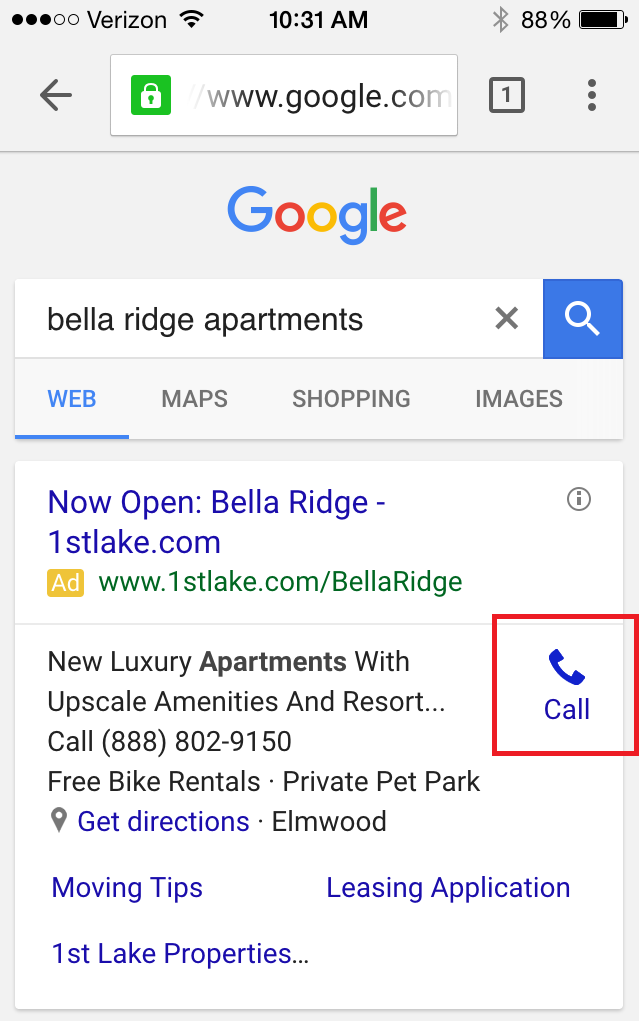639x1021 pixels.
Task: Open the Now Open: Bella Ridge ad link
Action: [x=217, y=521]
